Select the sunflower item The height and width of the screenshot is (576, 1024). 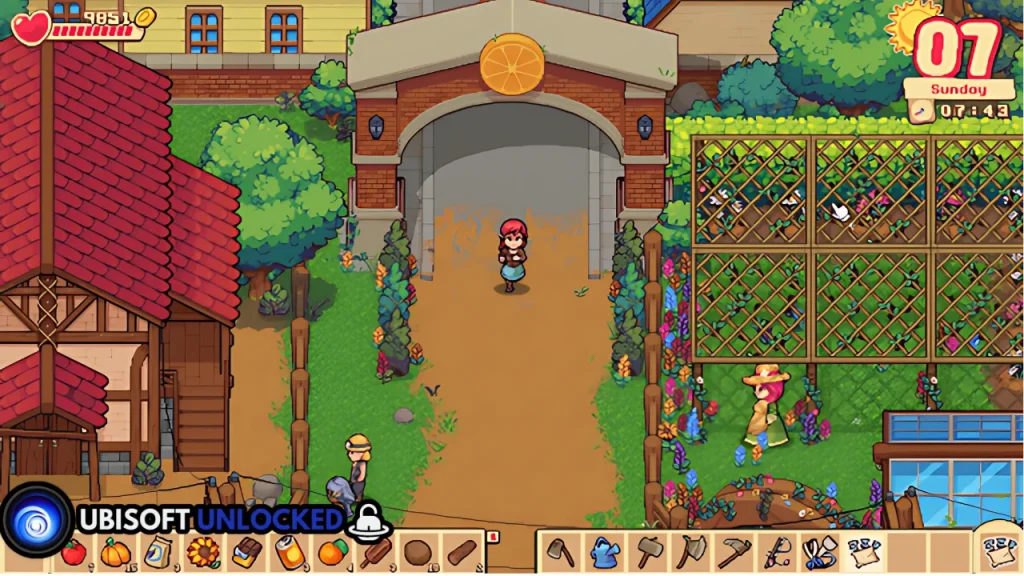coord(203,552)
